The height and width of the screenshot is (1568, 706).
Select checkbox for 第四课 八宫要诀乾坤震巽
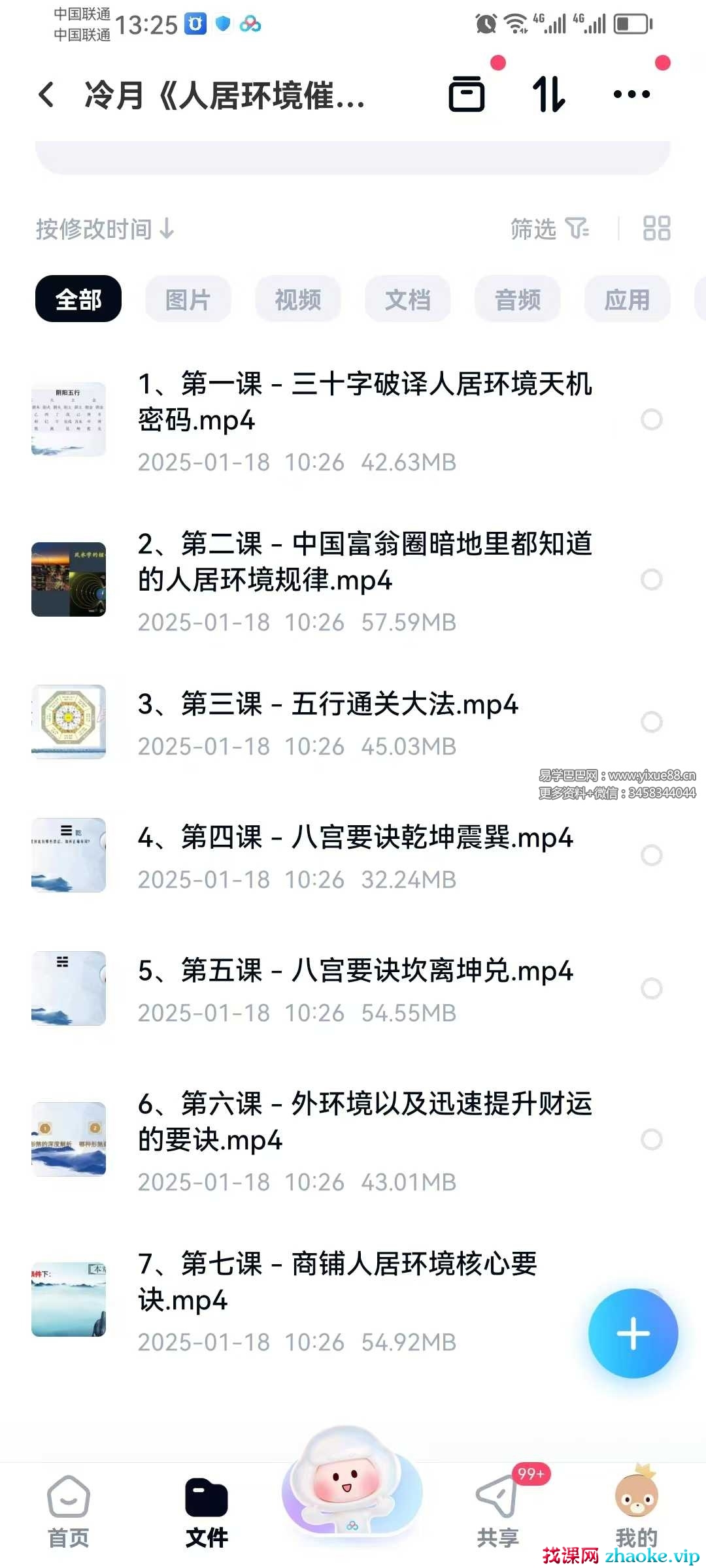(x=651, y=855)
